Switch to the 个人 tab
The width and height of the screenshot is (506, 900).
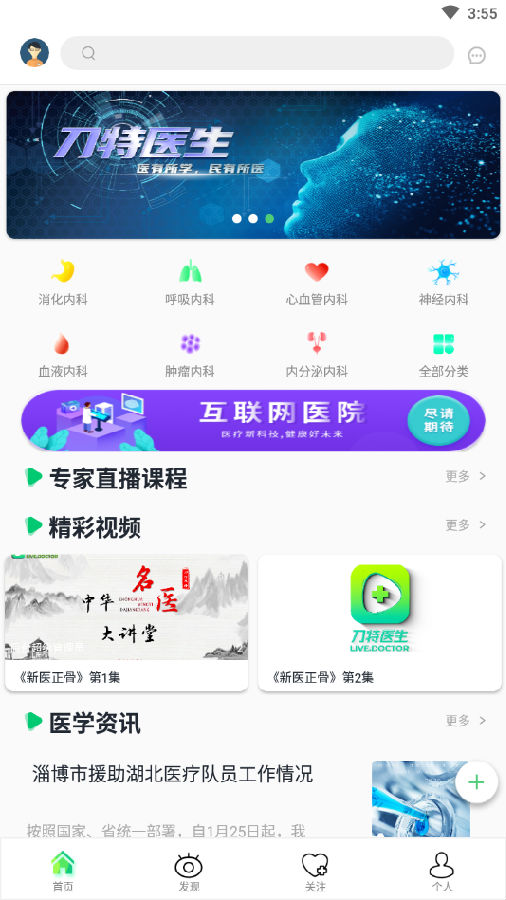[441, 872]
